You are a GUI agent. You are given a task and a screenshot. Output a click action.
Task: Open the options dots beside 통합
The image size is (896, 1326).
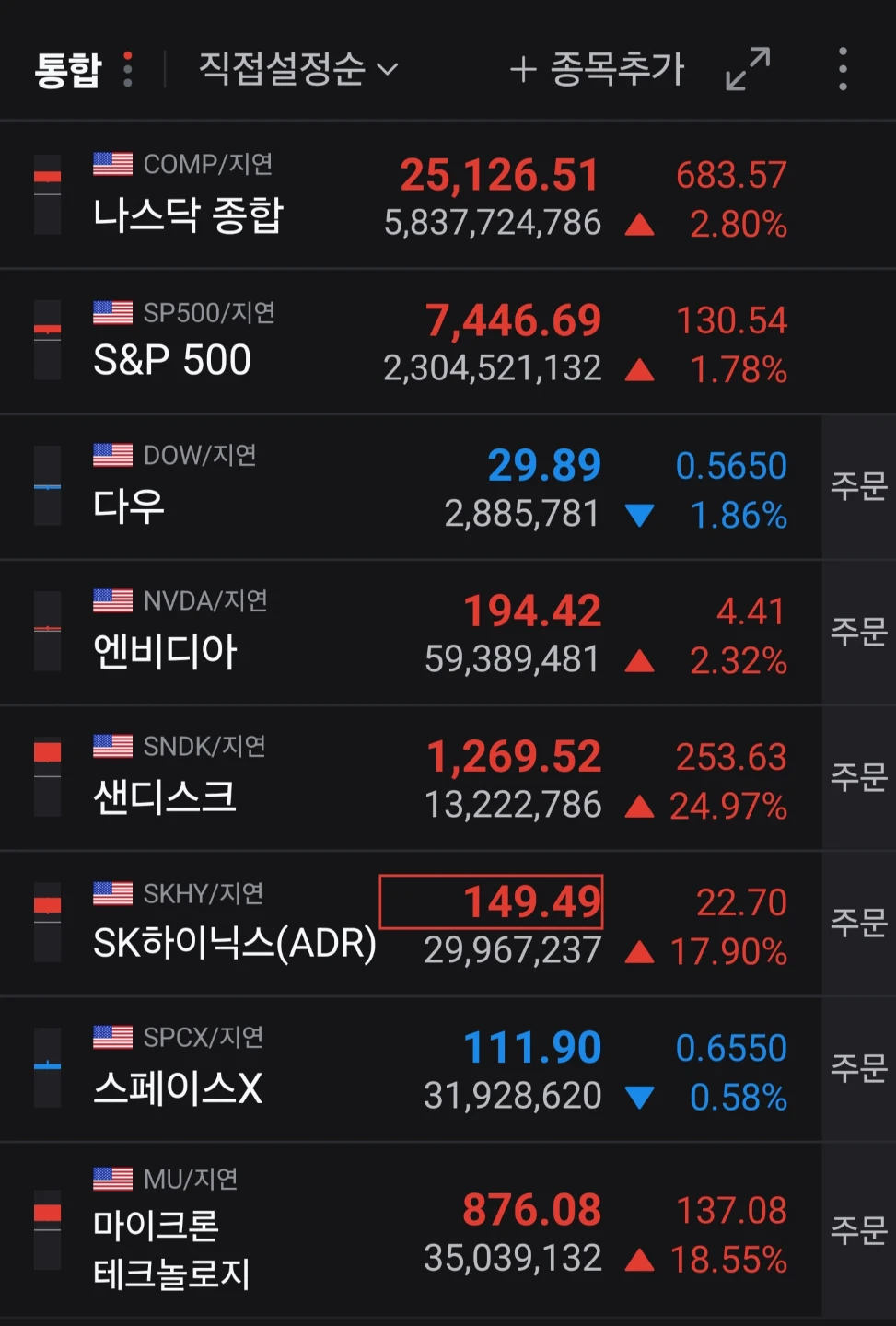(x=128, y=69)
